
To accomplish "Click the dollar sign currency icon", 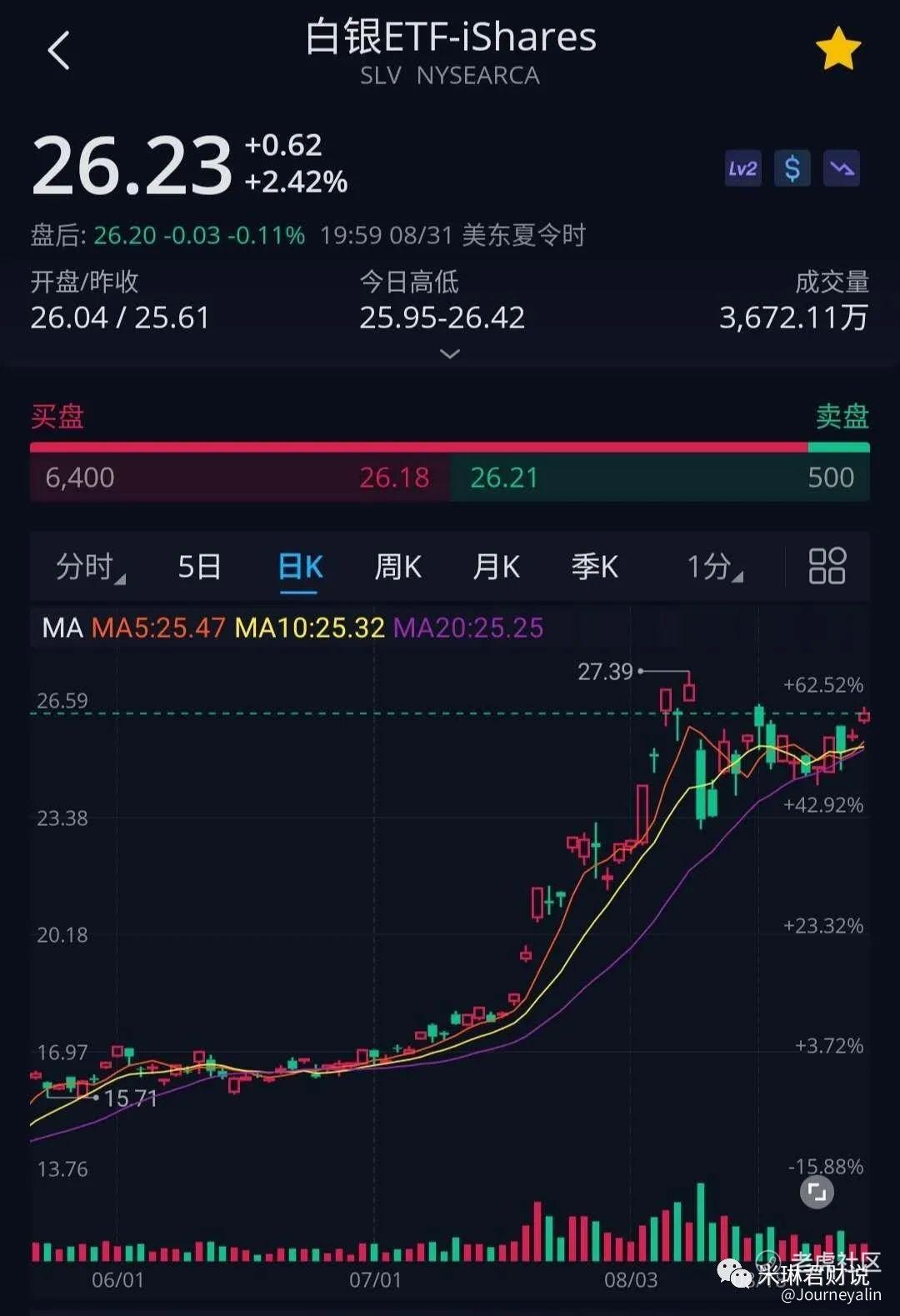I will [x=792, y=168].
